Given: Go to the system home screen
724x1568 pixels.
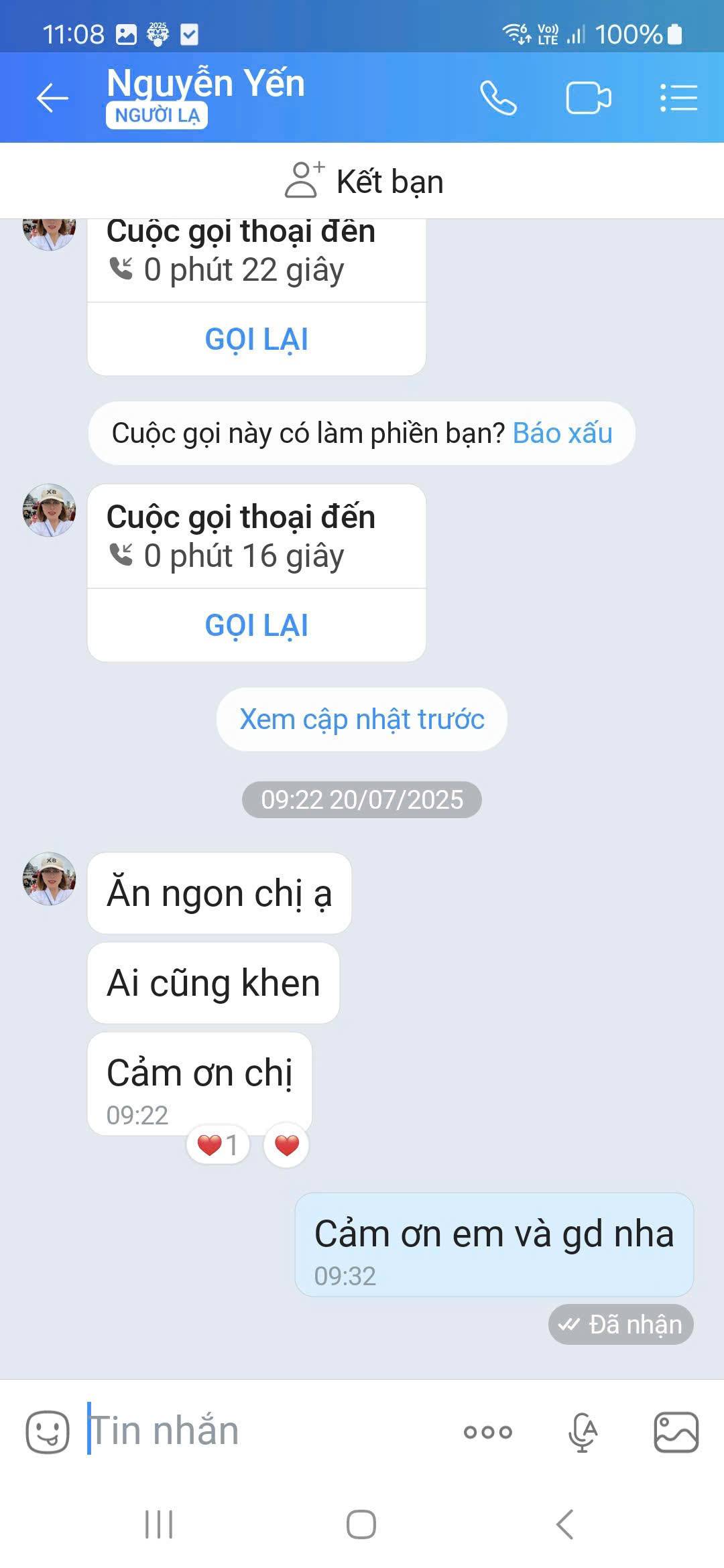Looking at the screenshot, I should click(361, 1524).
